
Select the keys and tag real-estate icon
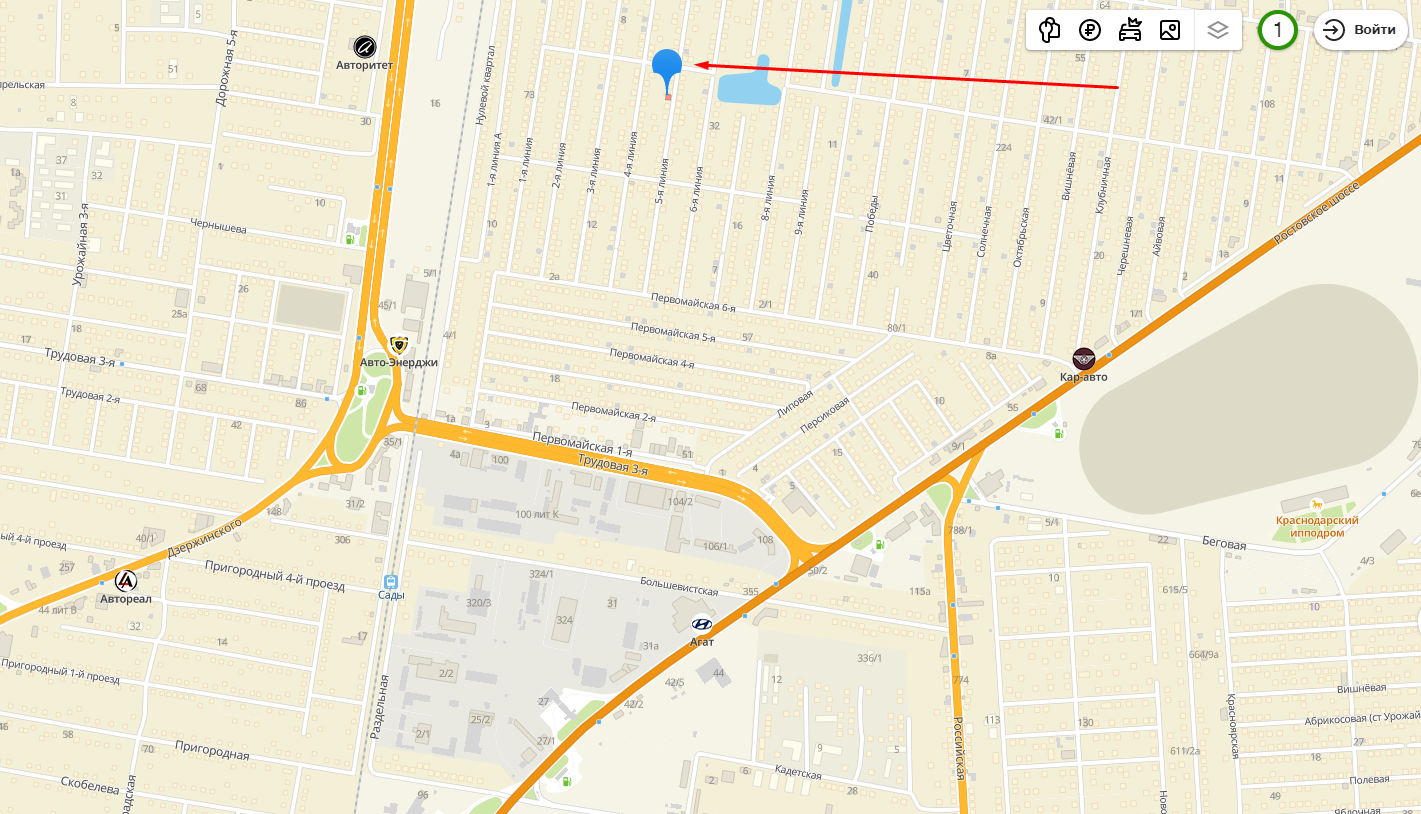[1049, 30]
